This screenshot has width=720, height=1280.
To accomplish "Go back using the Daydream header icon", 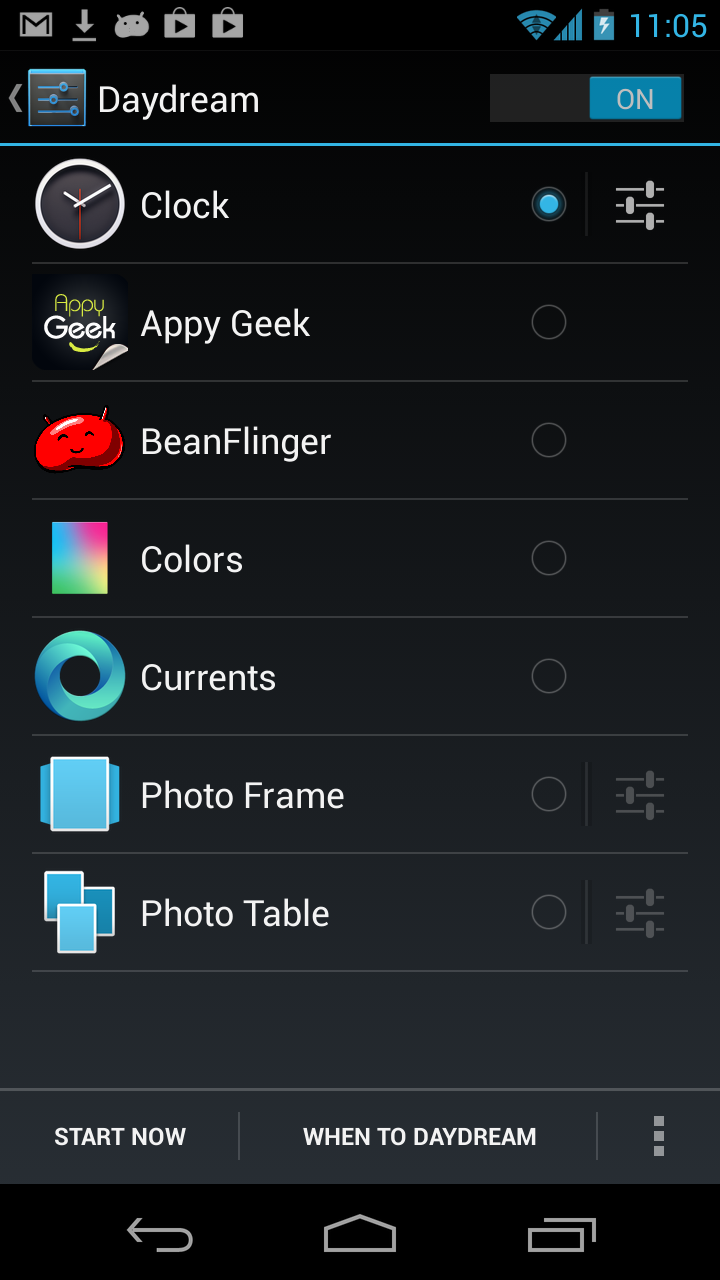I will pyautogui.click(x=47, y=98).
